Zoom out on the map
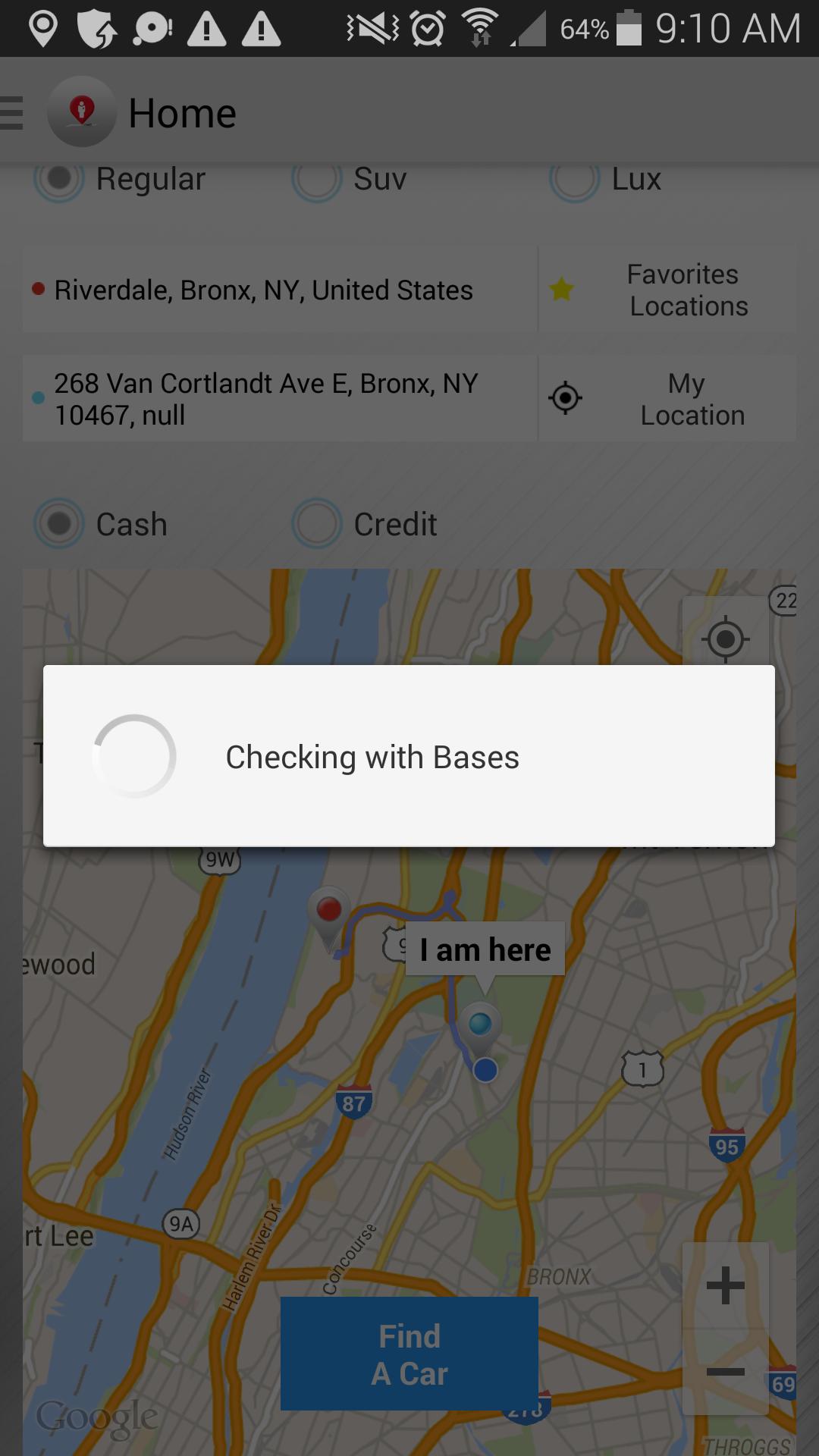 (726, 1371)
